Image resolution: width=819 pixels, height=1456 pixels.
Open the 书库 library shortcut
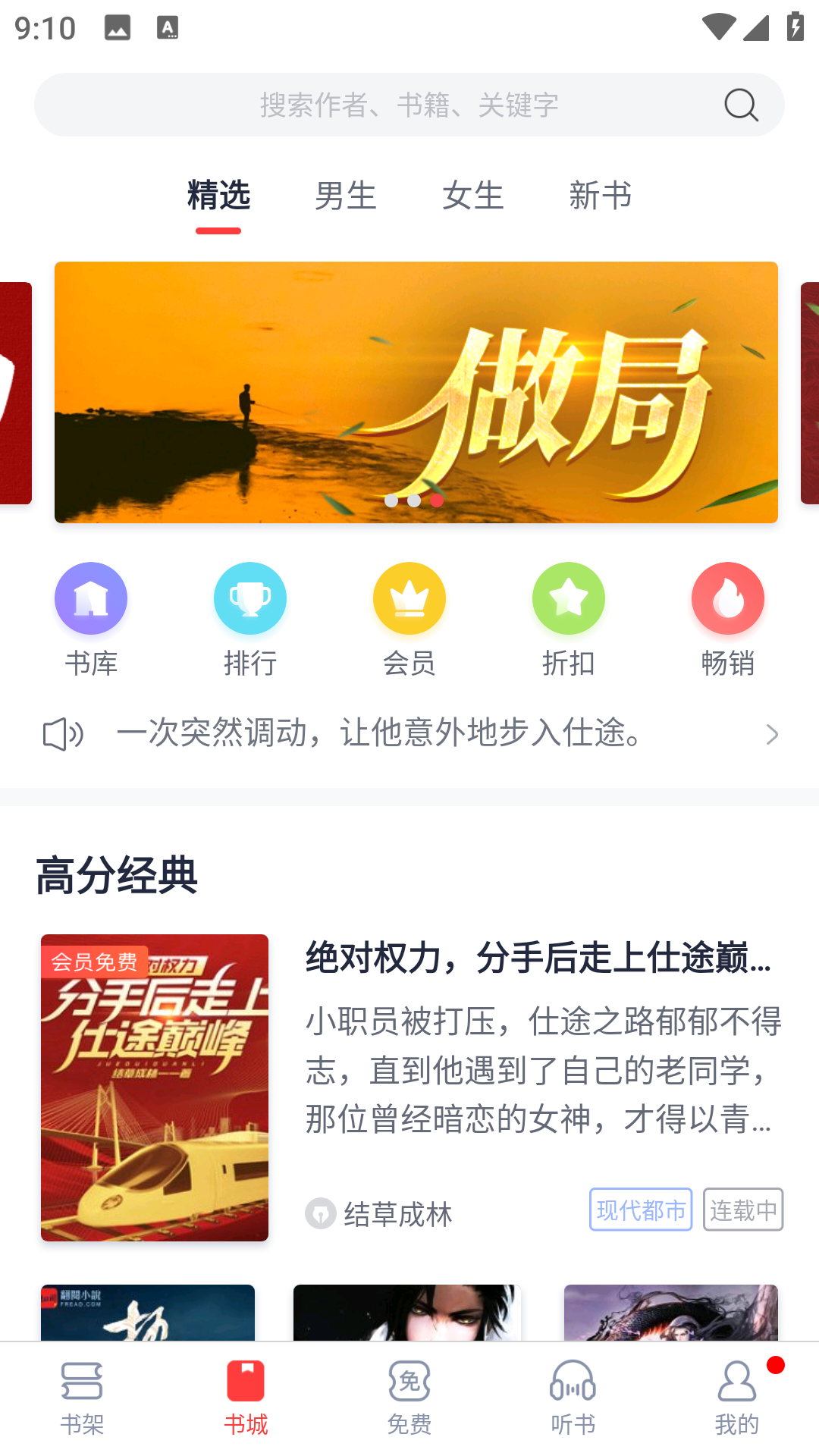coord(91,619)
